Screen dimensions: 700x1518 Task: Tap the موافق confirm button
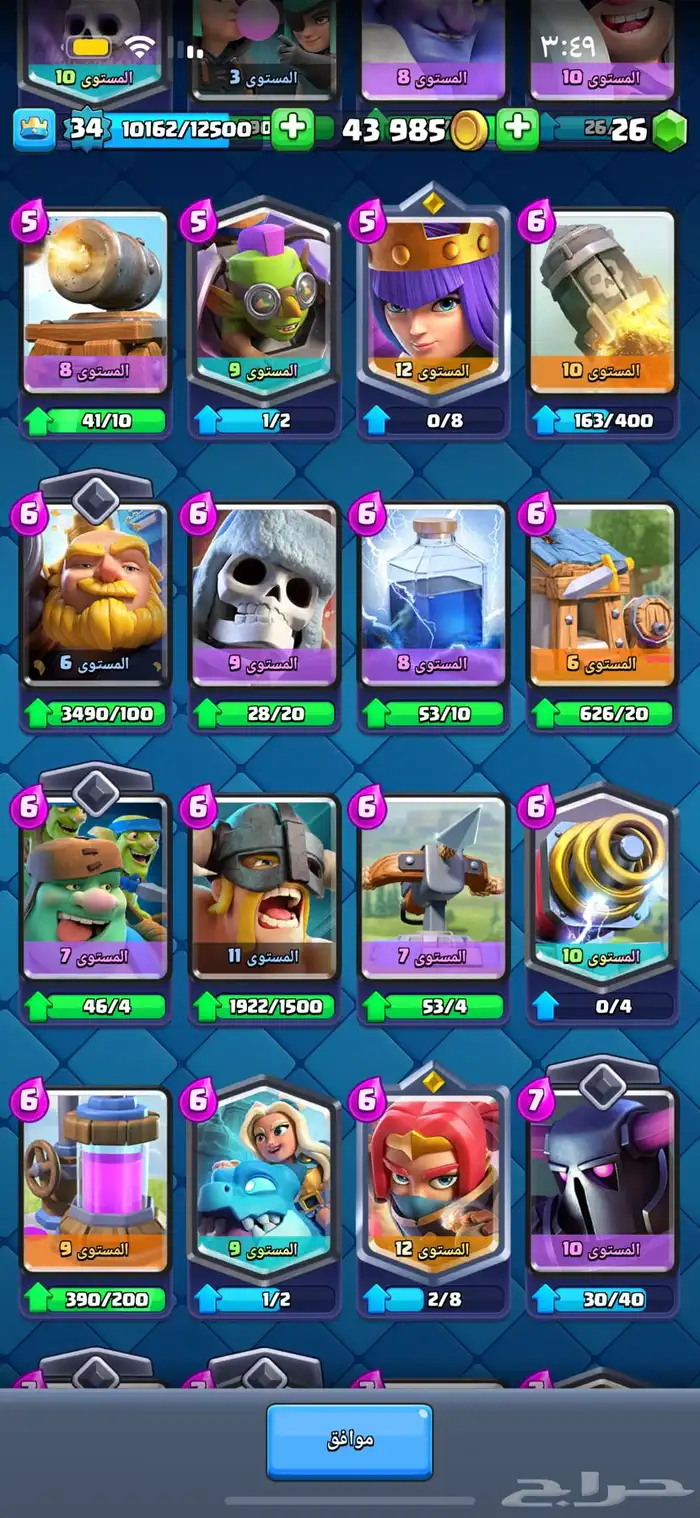click(349, 1440)
